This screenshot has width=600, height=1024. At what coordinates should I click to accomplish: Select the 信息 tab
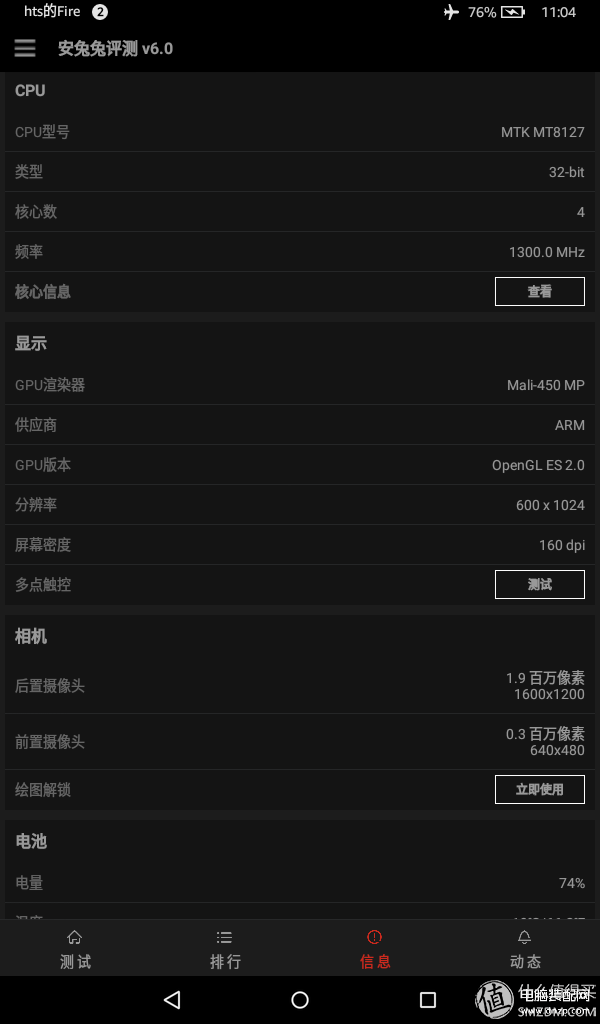pos(375,949)
